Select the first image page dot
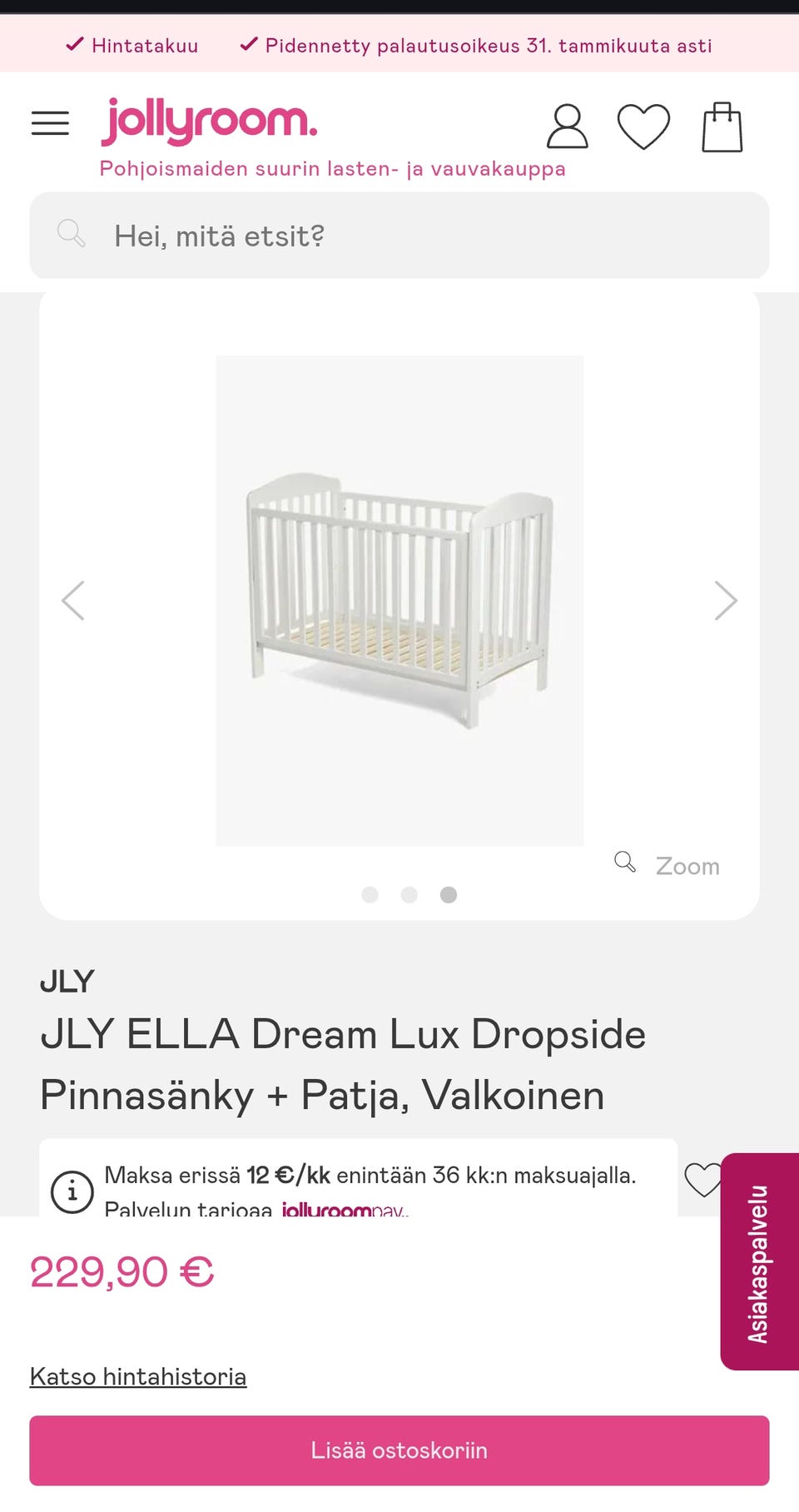The width and height of the screenshot is (799, 1512). [370, 894]
